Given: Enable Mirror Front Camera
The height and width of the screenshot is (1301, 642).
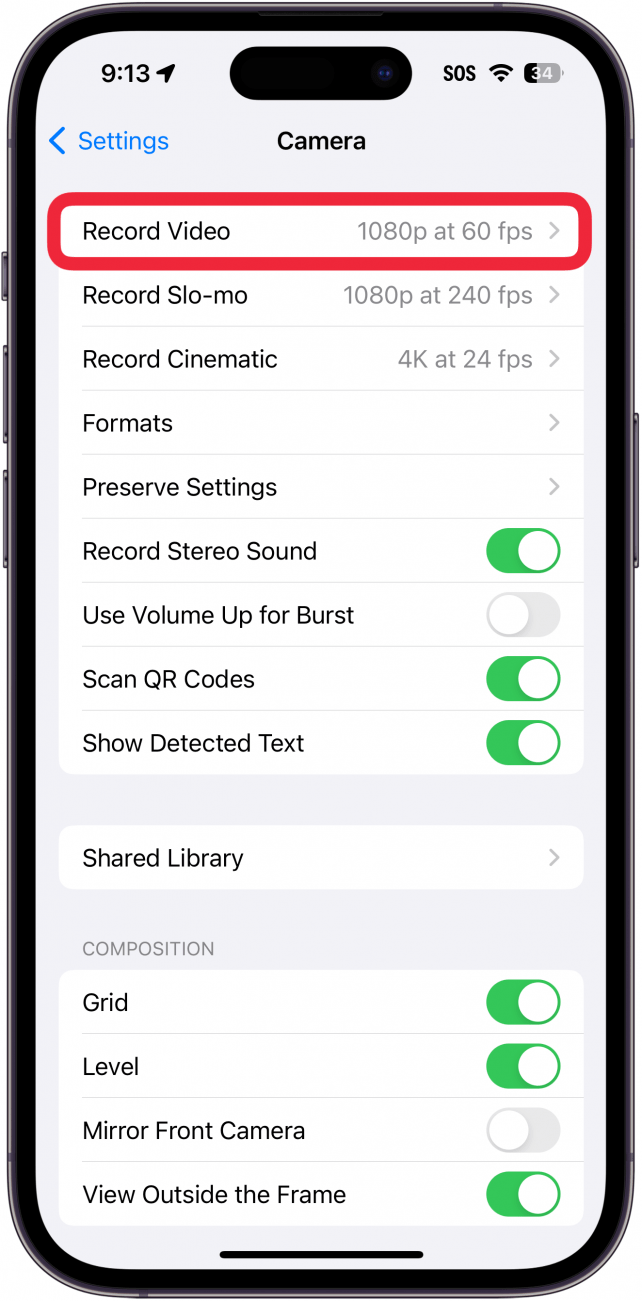Looking at the screenshot, I should point(522,1131).
